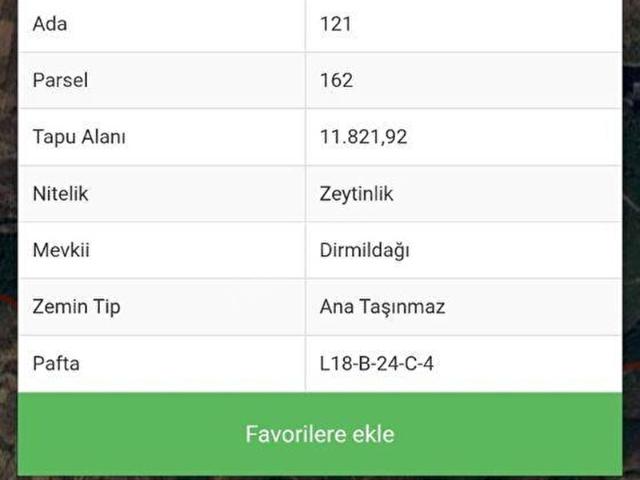
Task: Tap the Favorilere ekle button
Action: point(320,434)
